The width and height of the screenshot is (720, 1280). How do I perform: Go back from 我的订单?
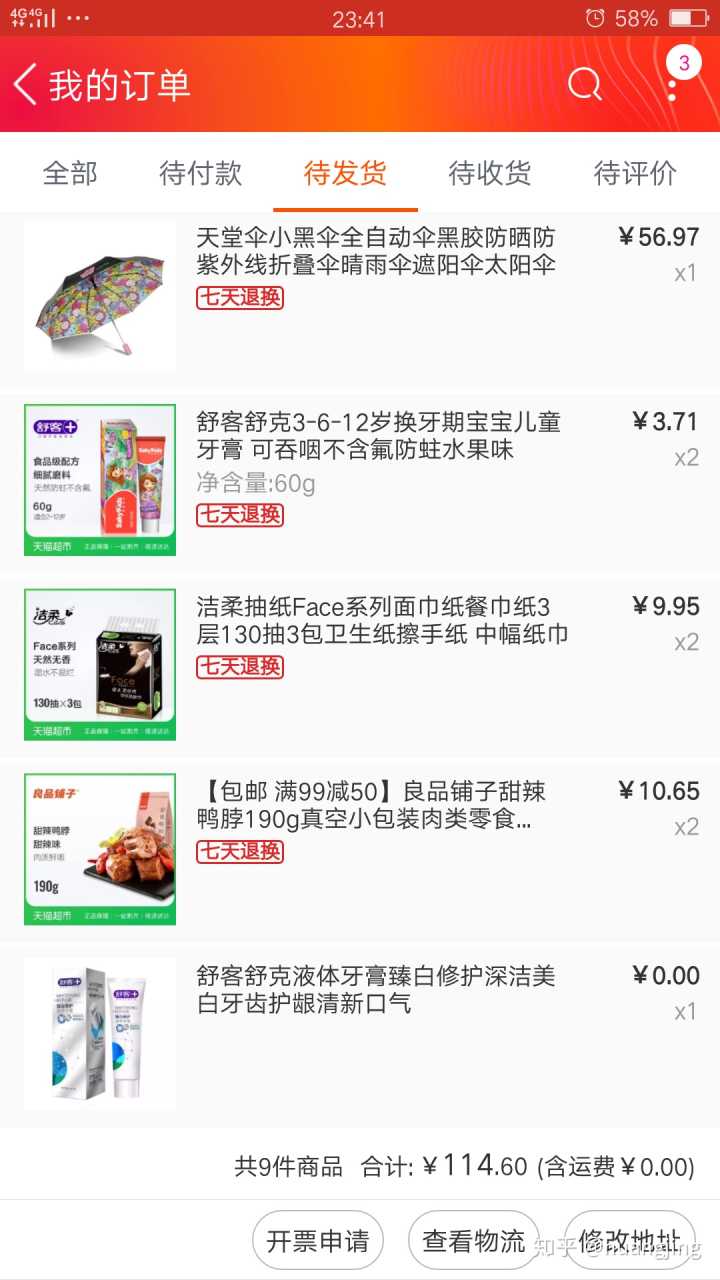point(26,85)
